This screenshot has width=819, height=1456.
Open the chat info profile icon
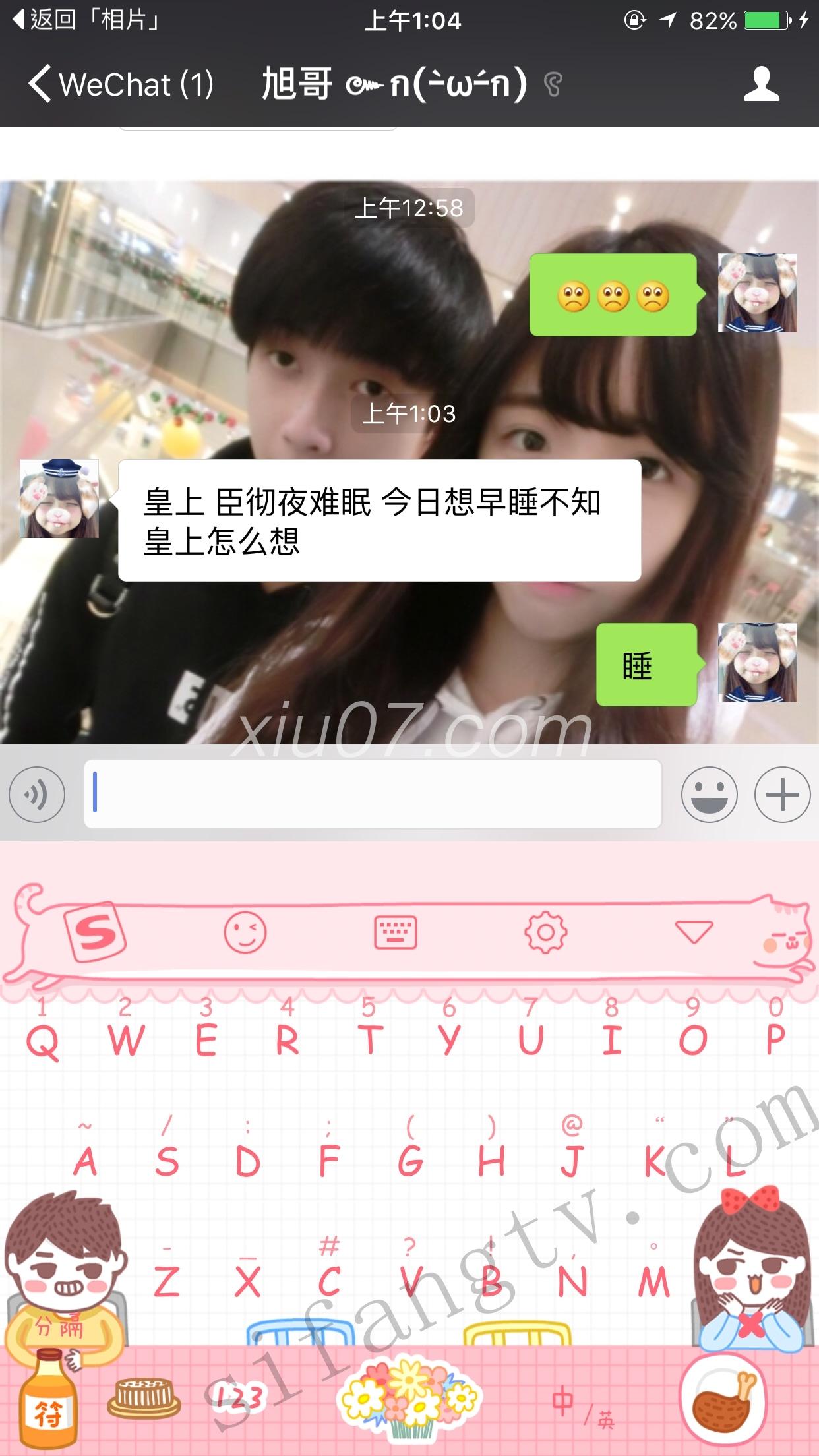click(x=762, y=84)
